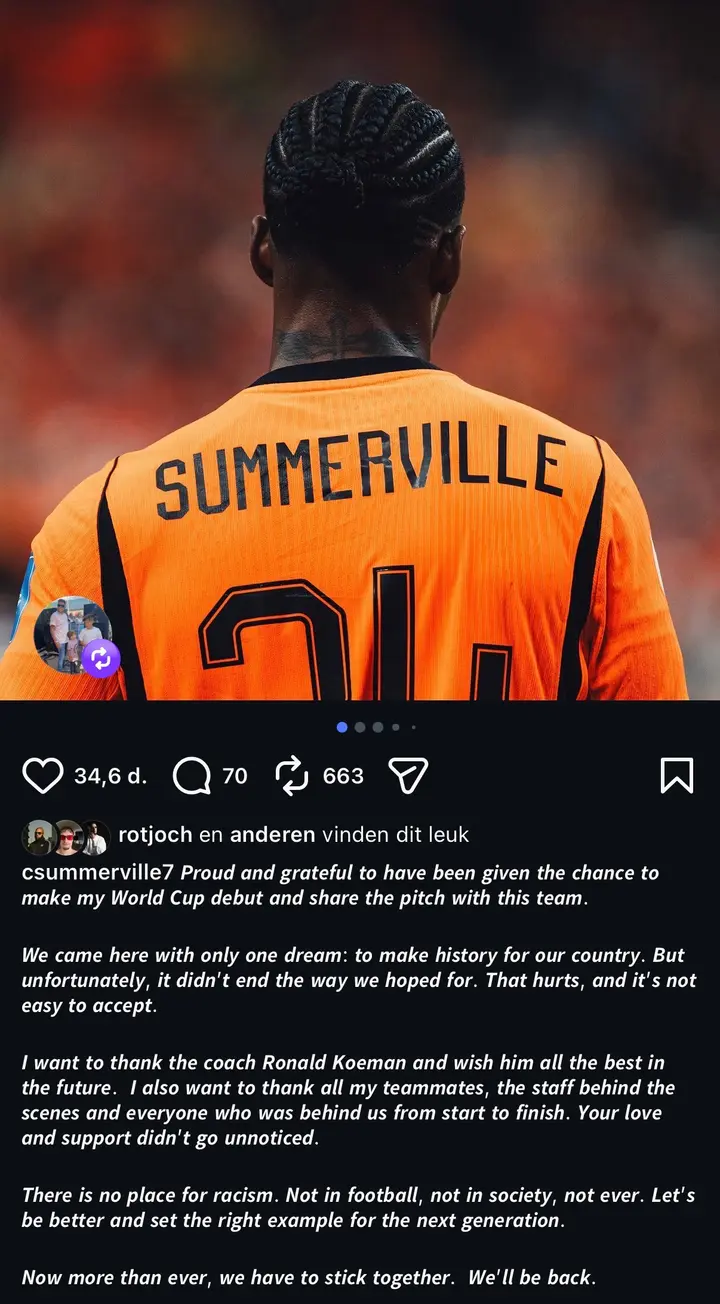Repost this post with the repost icon

292,776
